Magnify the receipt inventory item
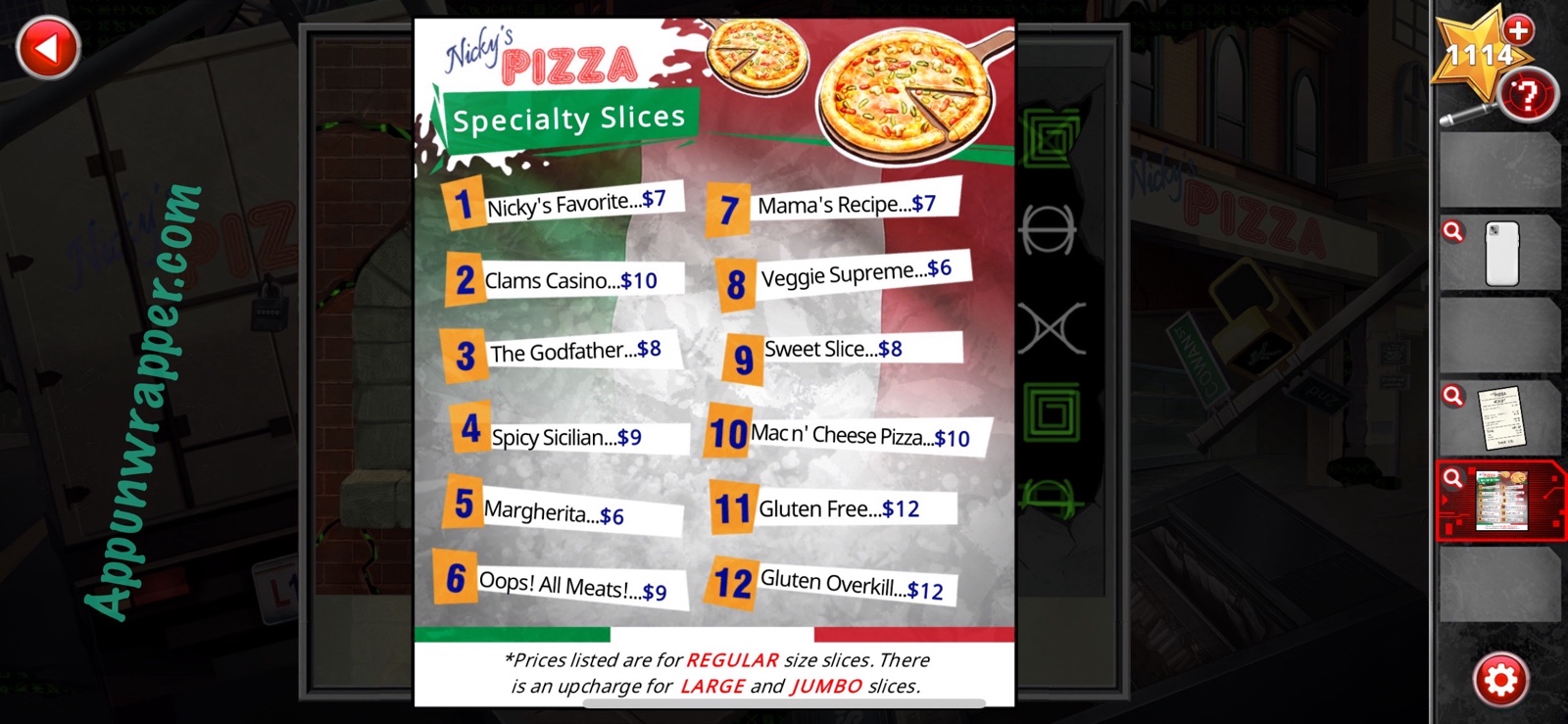Viewport: 1568px width, 724px height. pyautogui.click(x=1453, y=395)
